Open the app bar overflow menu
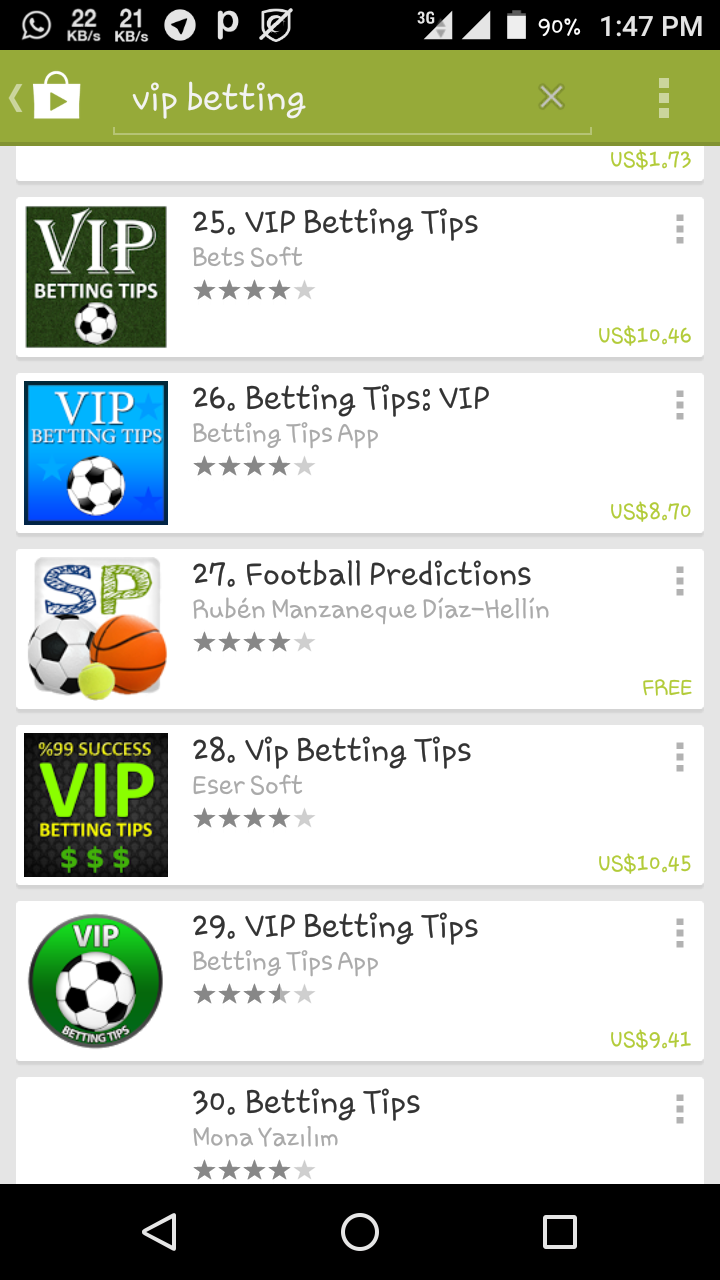Image resolution: width=720 pixels, height=1280 pixels. (x=663, y=97)
